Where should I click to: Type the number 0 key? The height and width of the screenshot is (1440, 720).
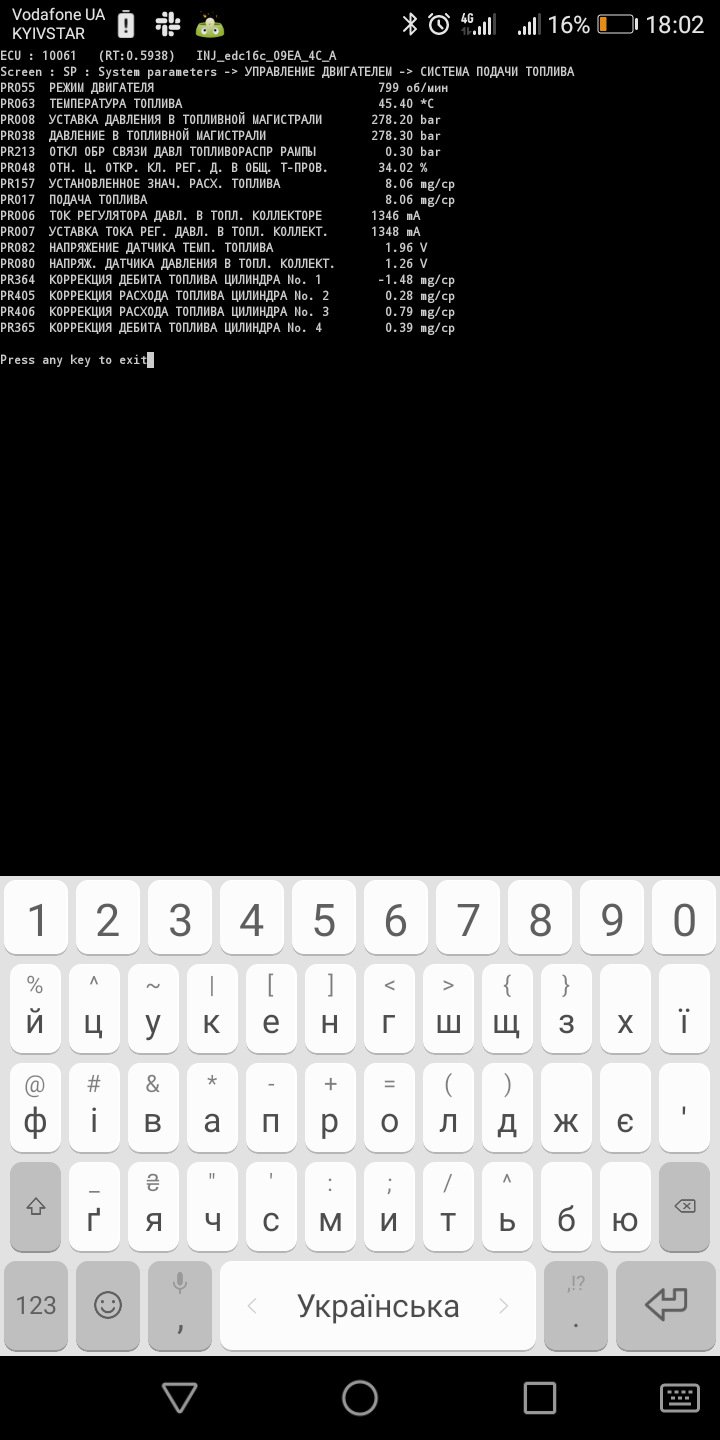pos(684,920)
